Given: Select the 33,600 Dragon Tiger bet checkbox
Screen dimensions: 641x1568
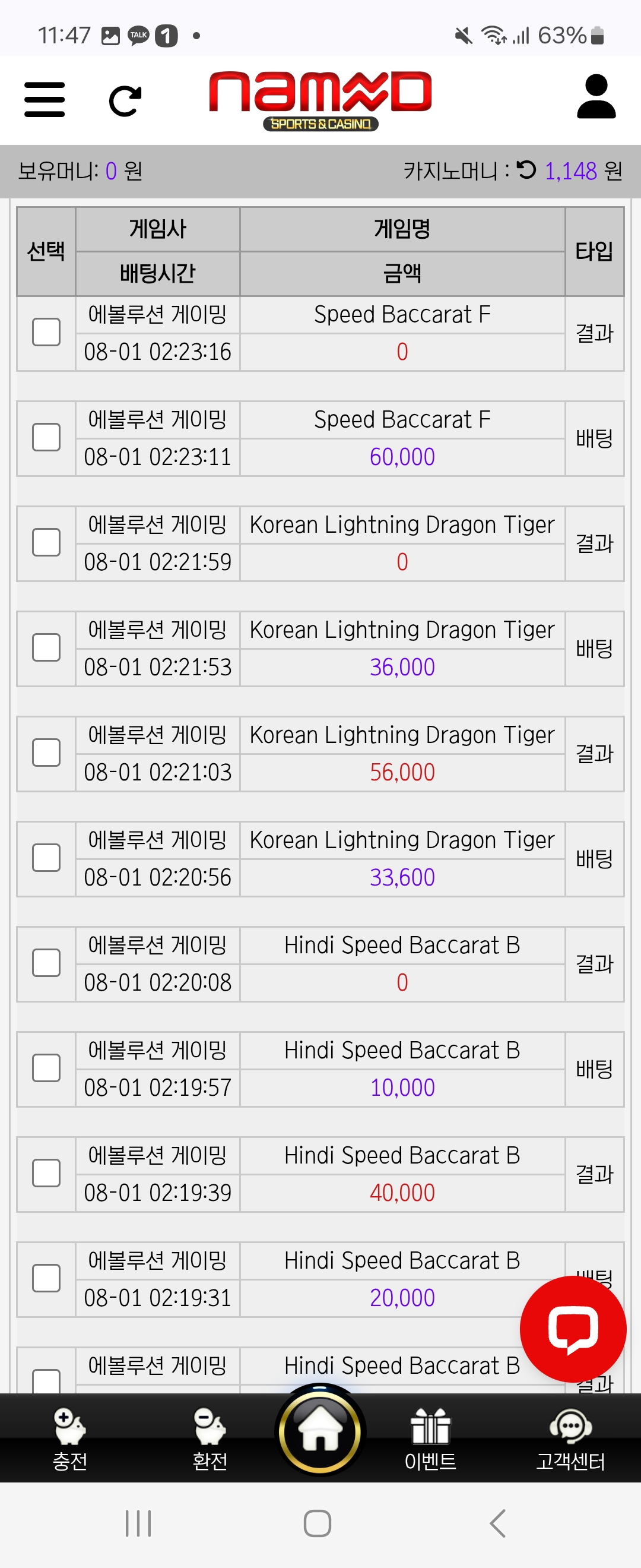Looking at the screenshot, I should coord(46,858).
